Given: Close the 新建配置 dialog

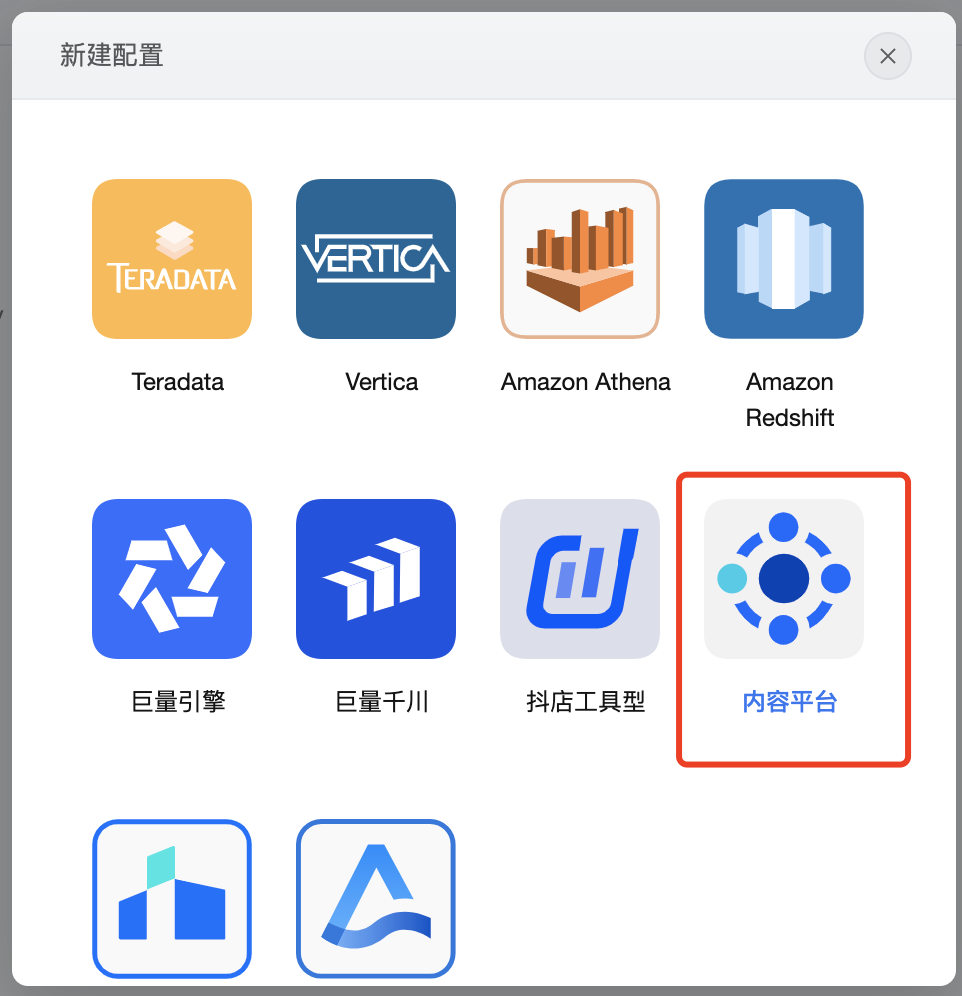Looking at the screenshot, I should (x=887, y=56).
